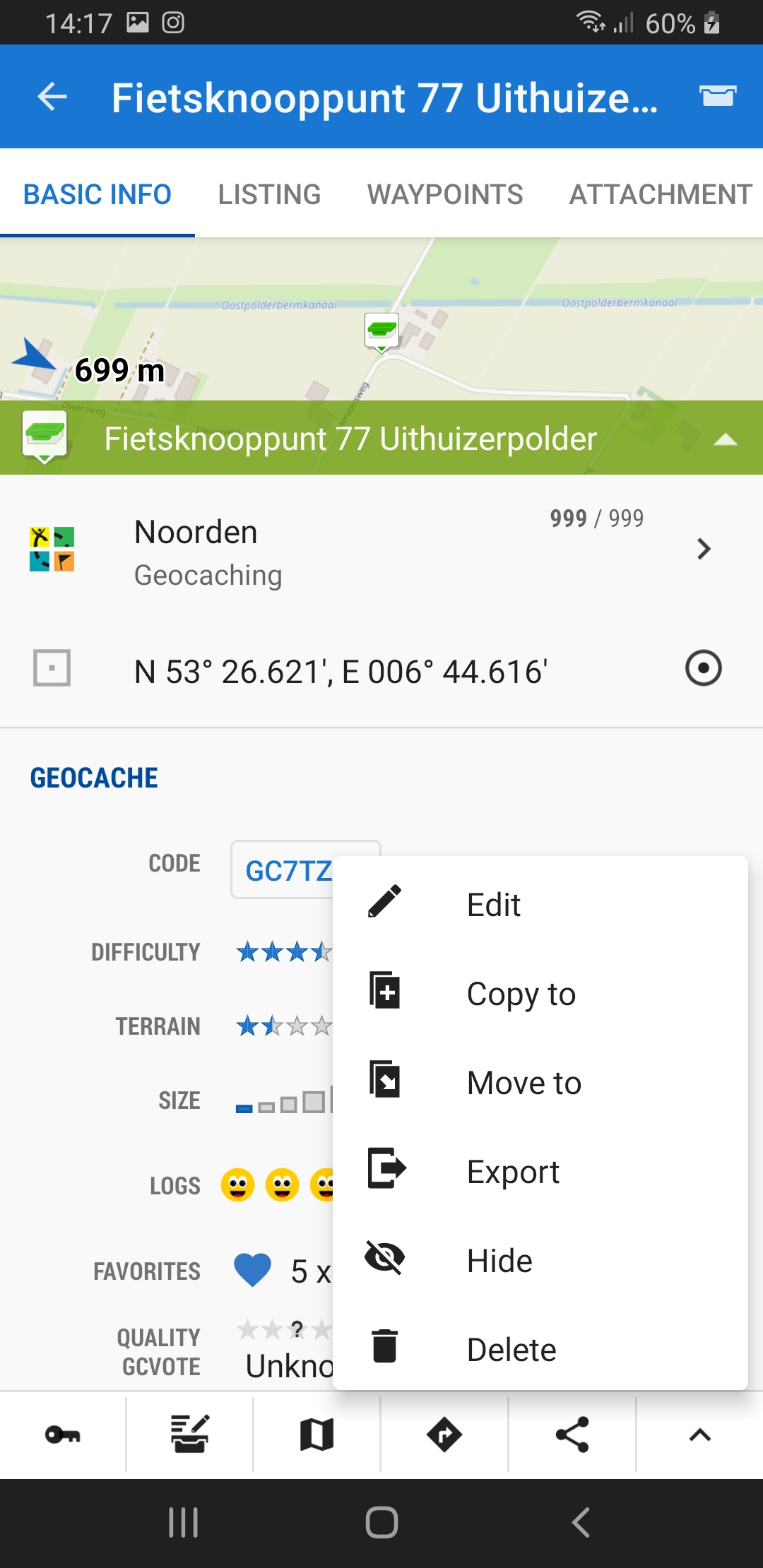
Task: Start navigation with the directions icon
Action: [444, 1435]
